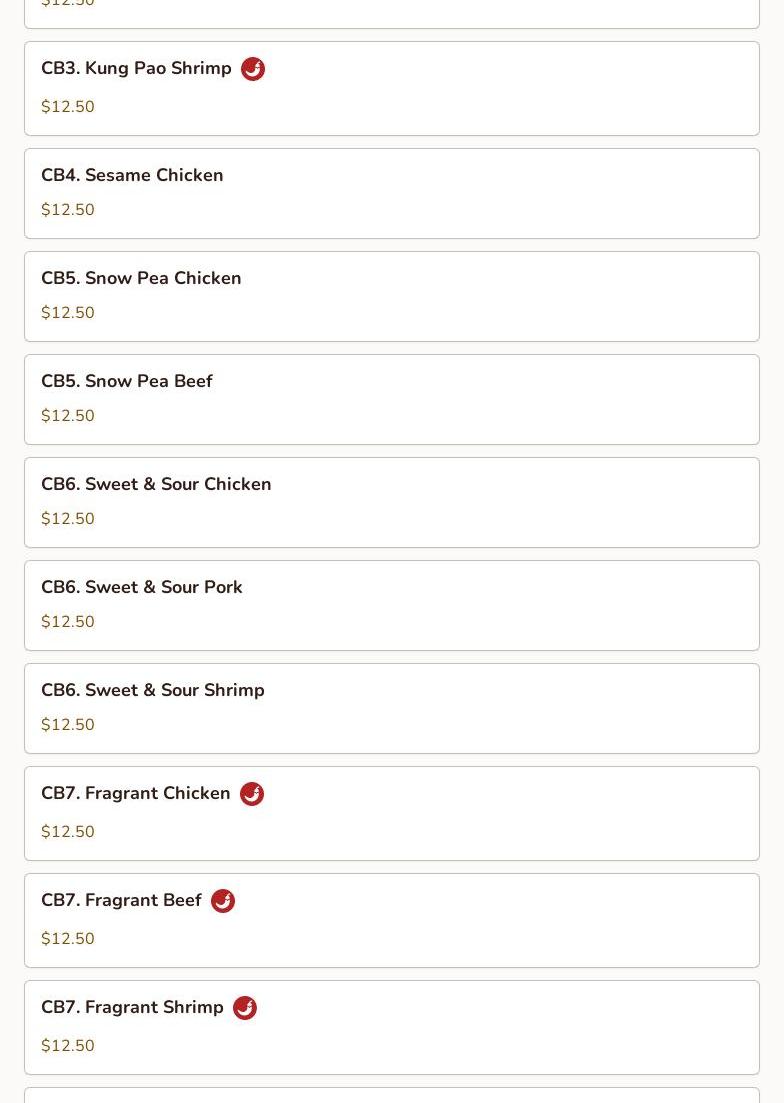Open CB3. Kung Pao Shrimp item
Screen dimensions: 784x1103
pos(391,88)
